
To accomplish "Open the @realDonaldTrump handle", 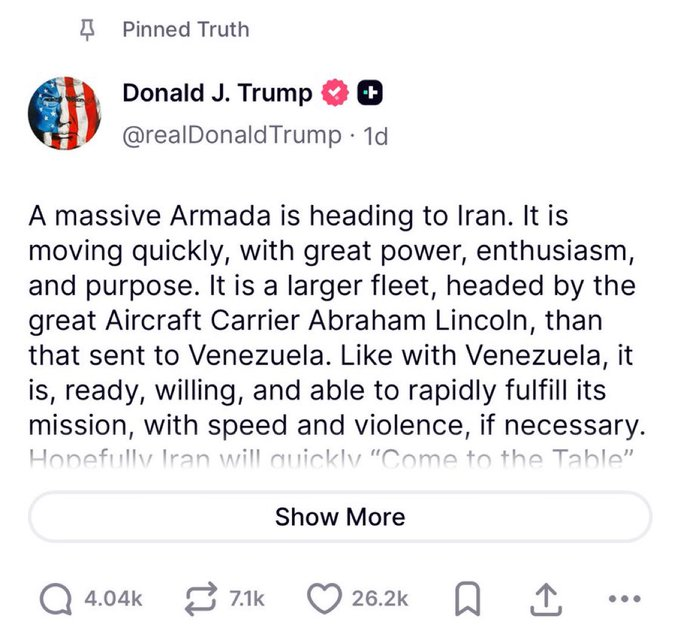I will coord(232,135).
